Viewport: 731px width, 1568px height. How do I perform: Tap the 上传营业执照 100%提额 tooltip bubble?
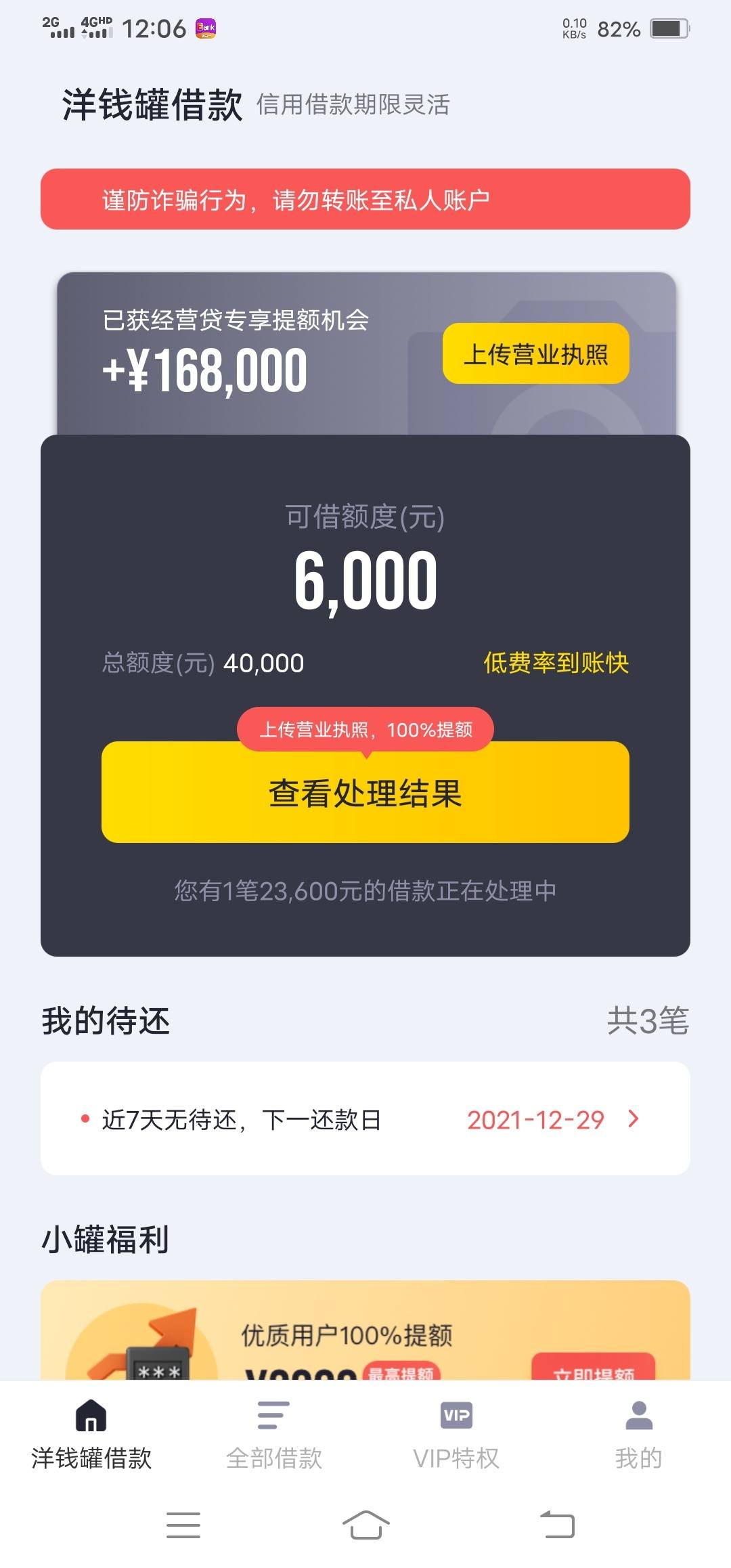pyautogui.click(x=365, y=730)
